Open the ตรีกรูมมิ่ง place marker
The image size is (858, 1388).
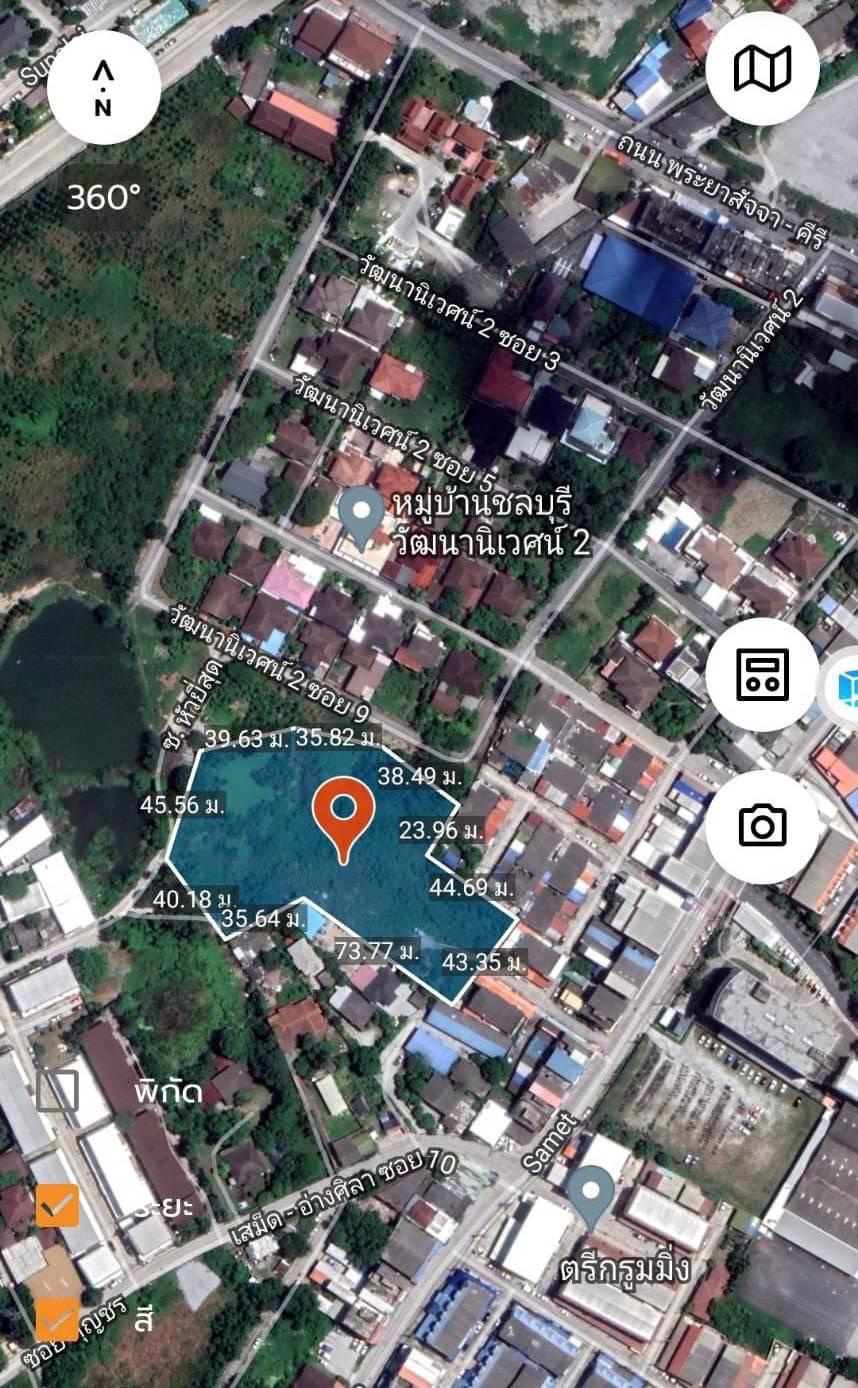click(x=590, y=1197)
